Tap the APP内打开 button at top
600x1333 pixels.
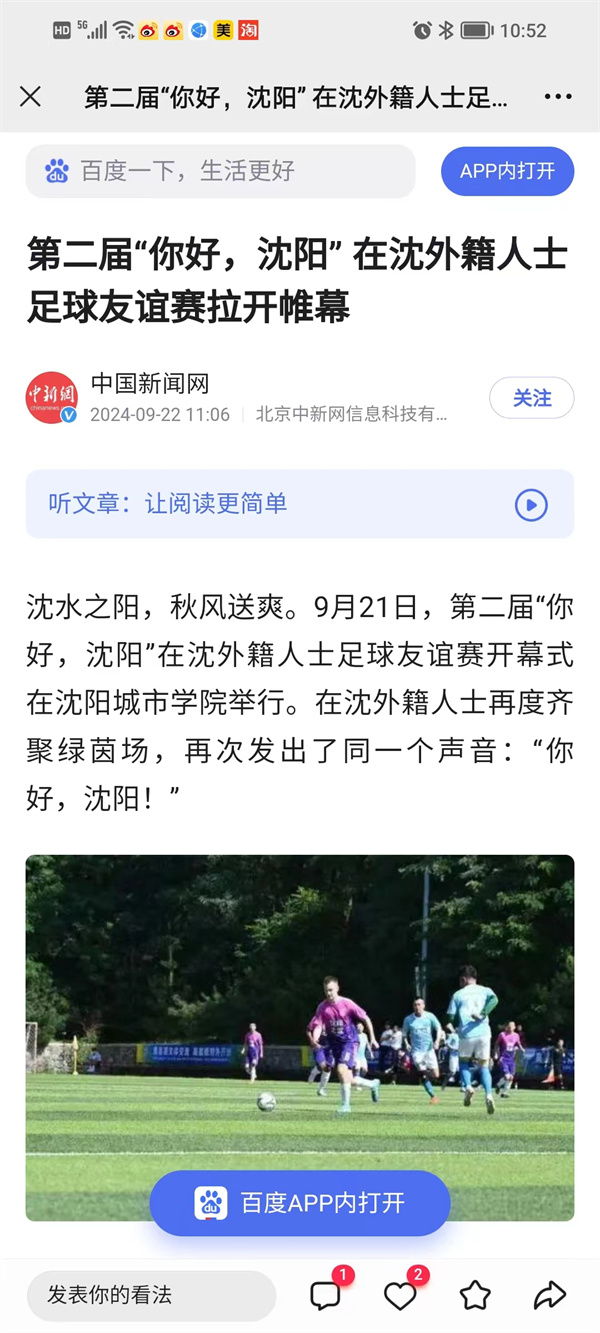tap(507, 171)
